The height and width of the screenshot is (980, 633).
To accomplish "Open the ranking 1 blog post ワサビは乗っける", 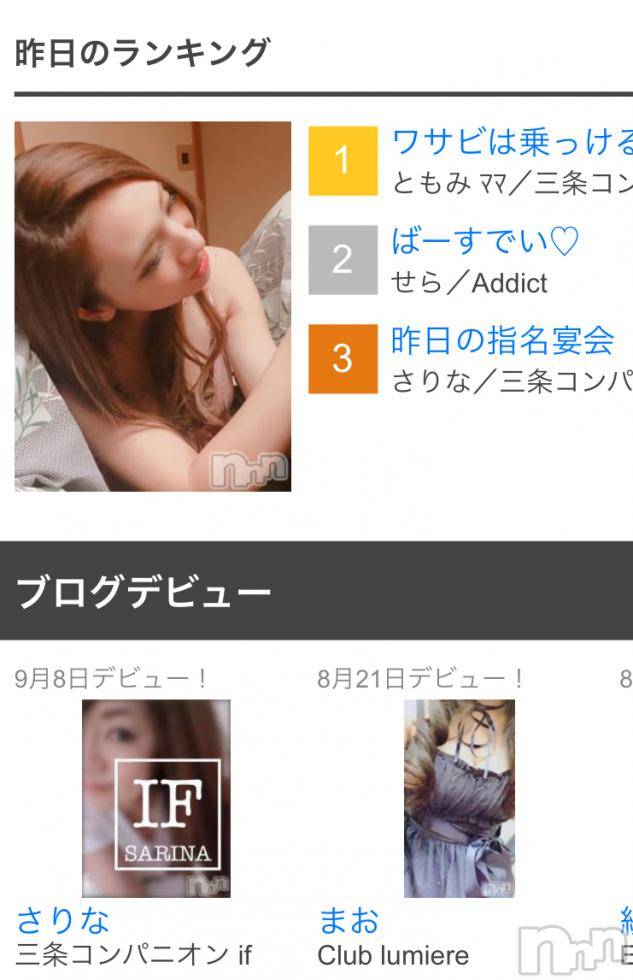I will (x=510, y=143).
